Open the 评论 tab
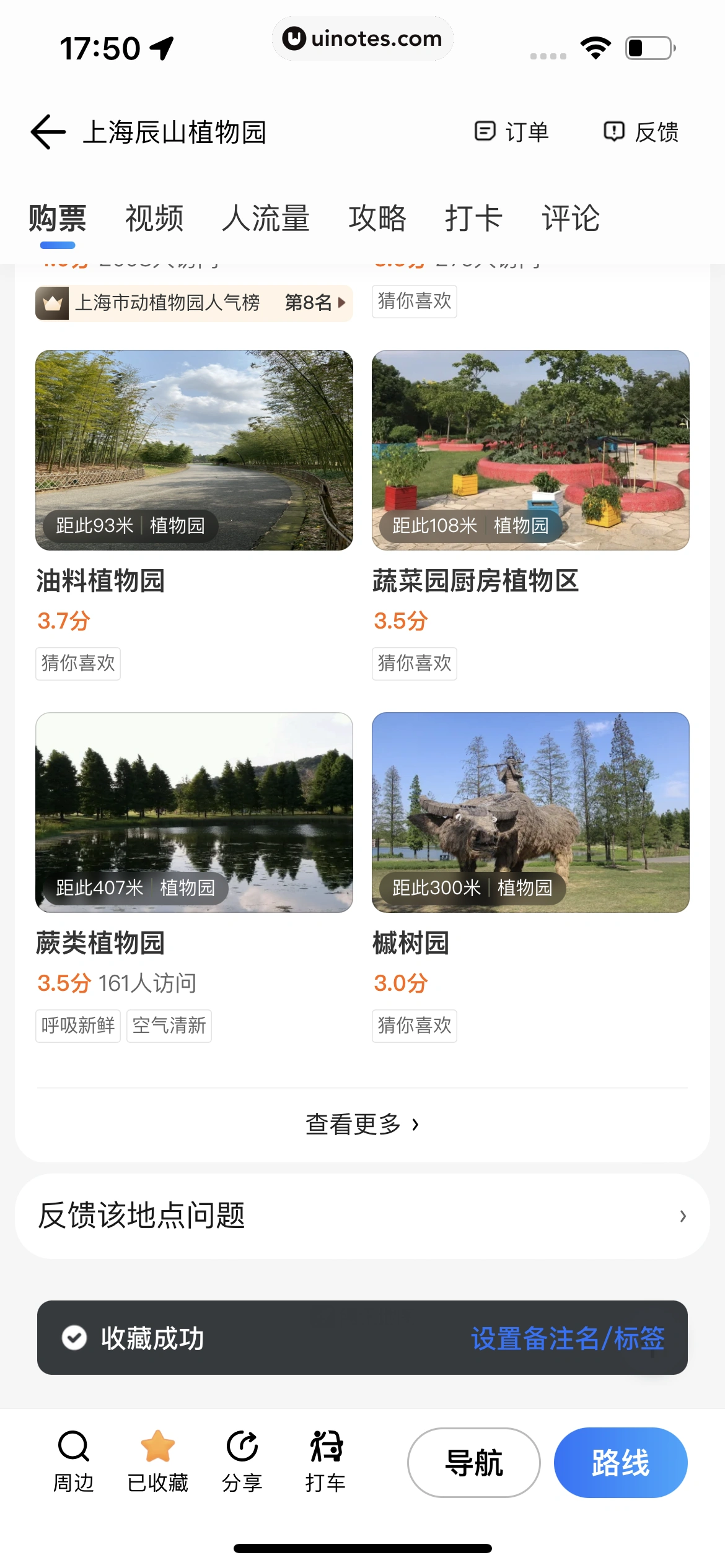The width and height of the screenshot is (725, 1568). coord(571,219)
